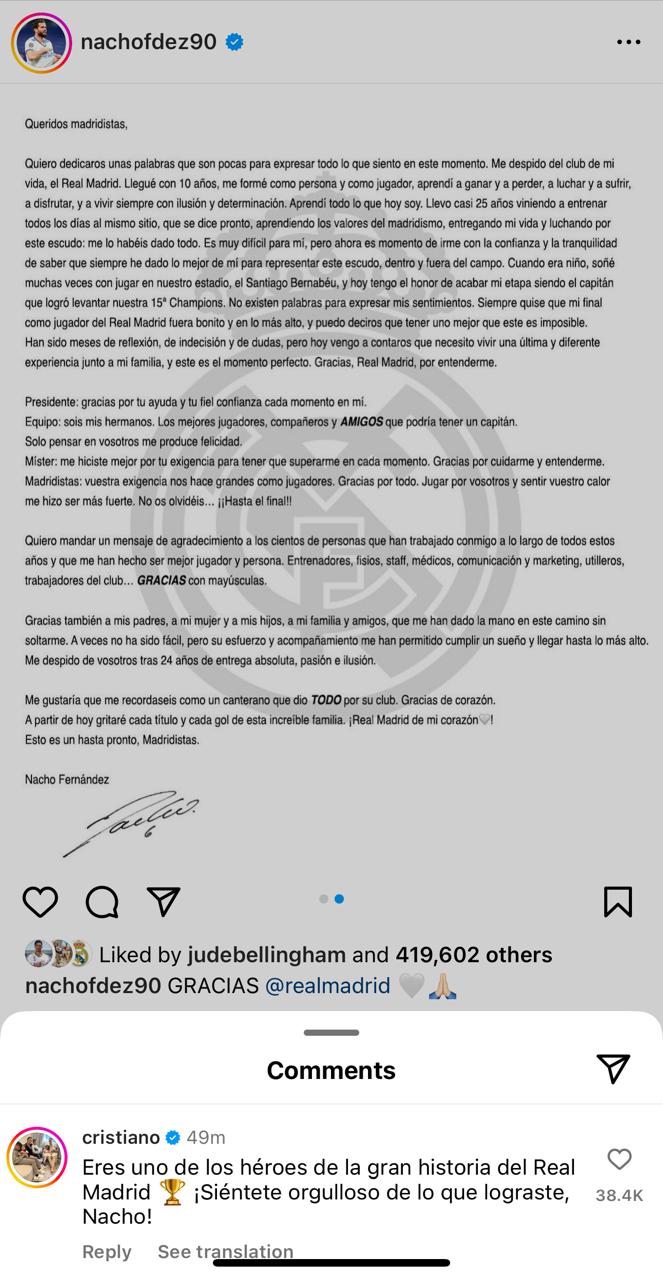Share the post via paper plane icon
The image size is (663, 1279).
click(163, 901)
